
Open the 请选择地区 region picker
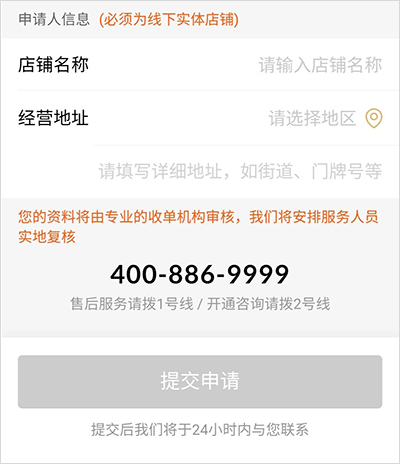click(312, 118)
